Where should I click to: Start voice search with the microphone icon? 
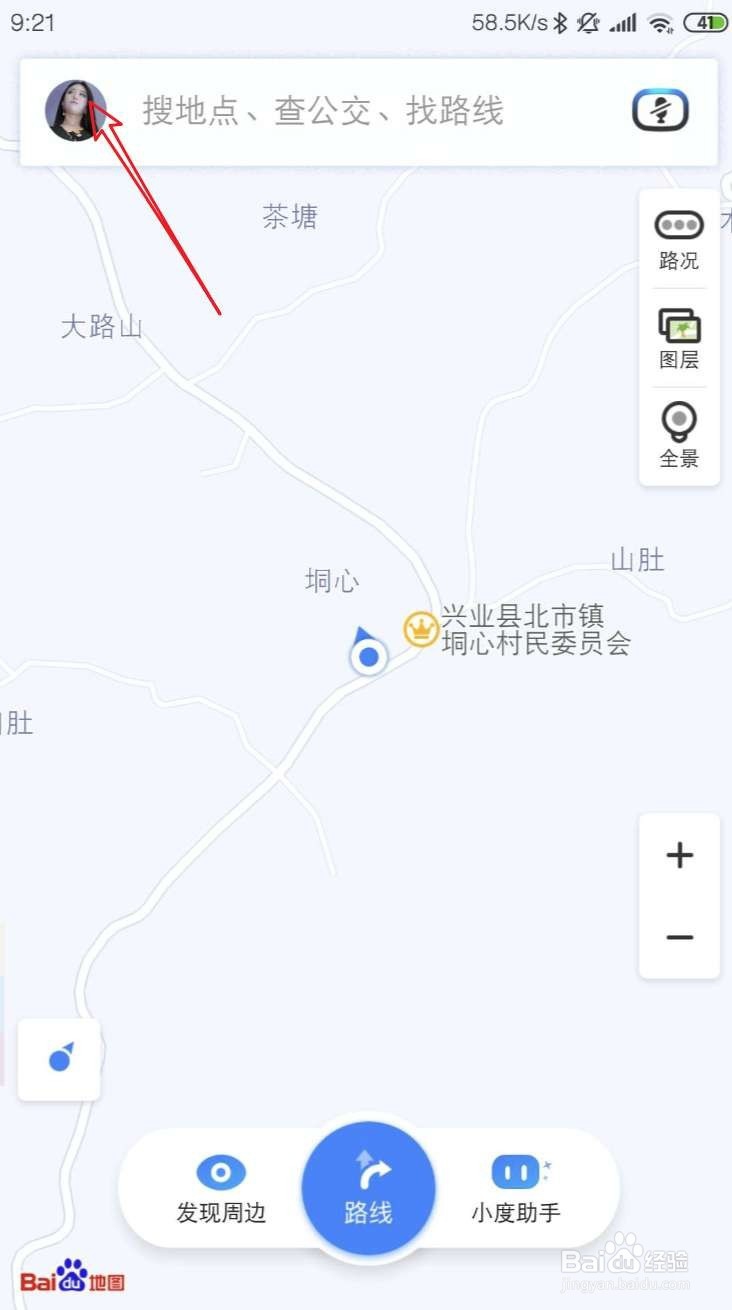(x=661, y=111)
